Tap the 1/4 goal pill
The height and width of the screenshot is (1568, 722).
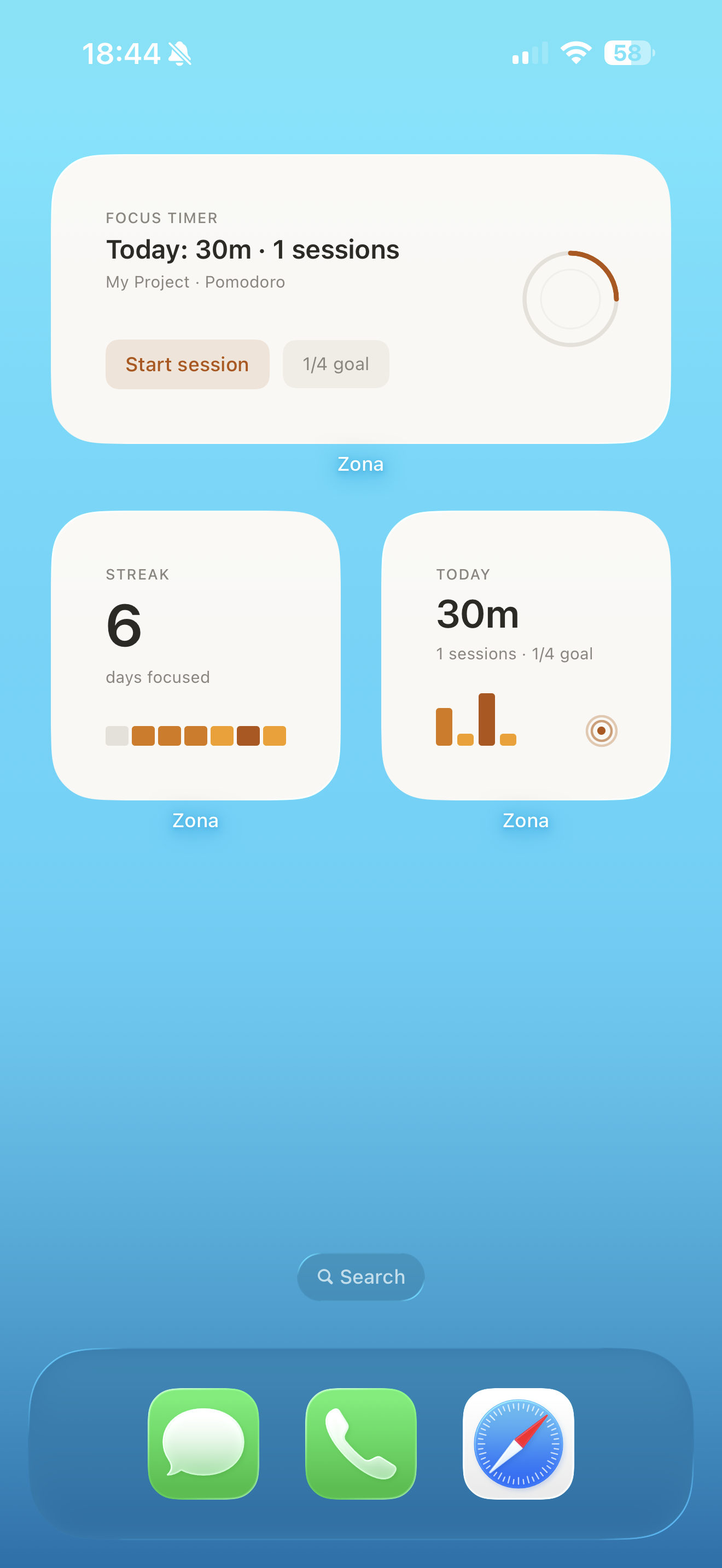pyautogui.click(x=335, y=364)
